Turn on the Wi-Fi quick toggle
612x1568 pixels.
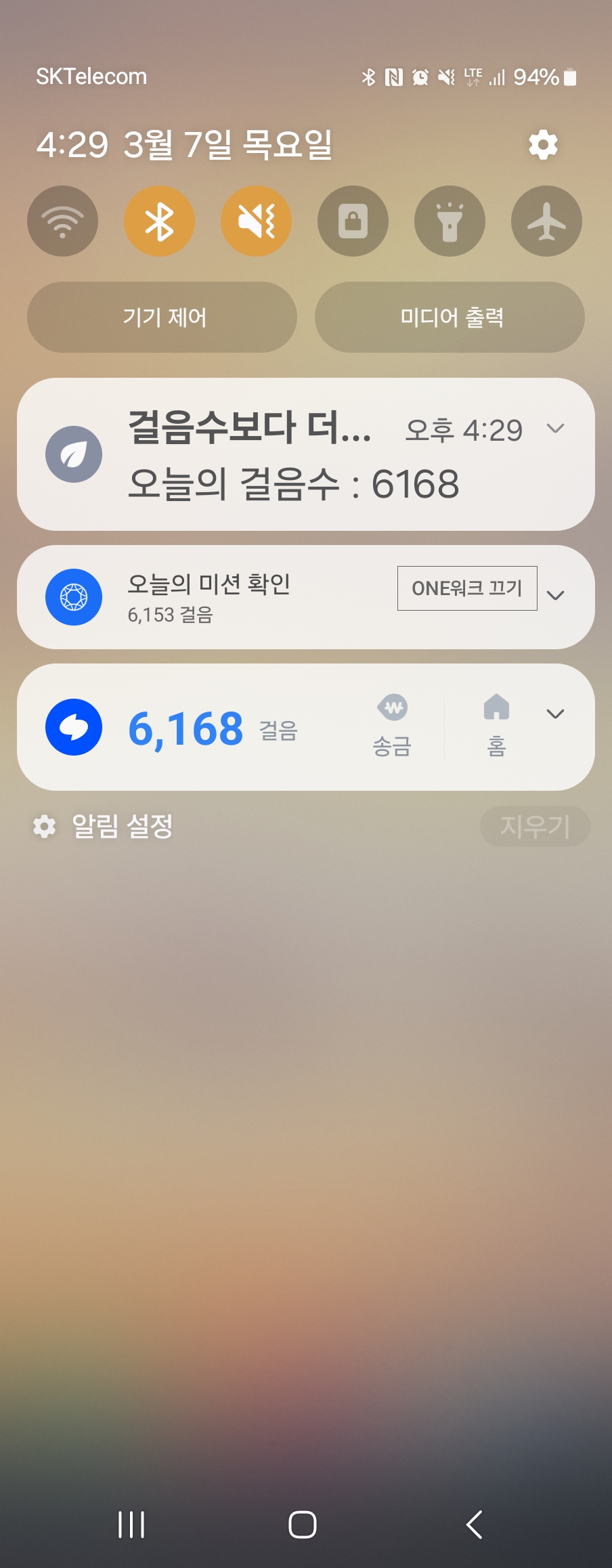62,221
